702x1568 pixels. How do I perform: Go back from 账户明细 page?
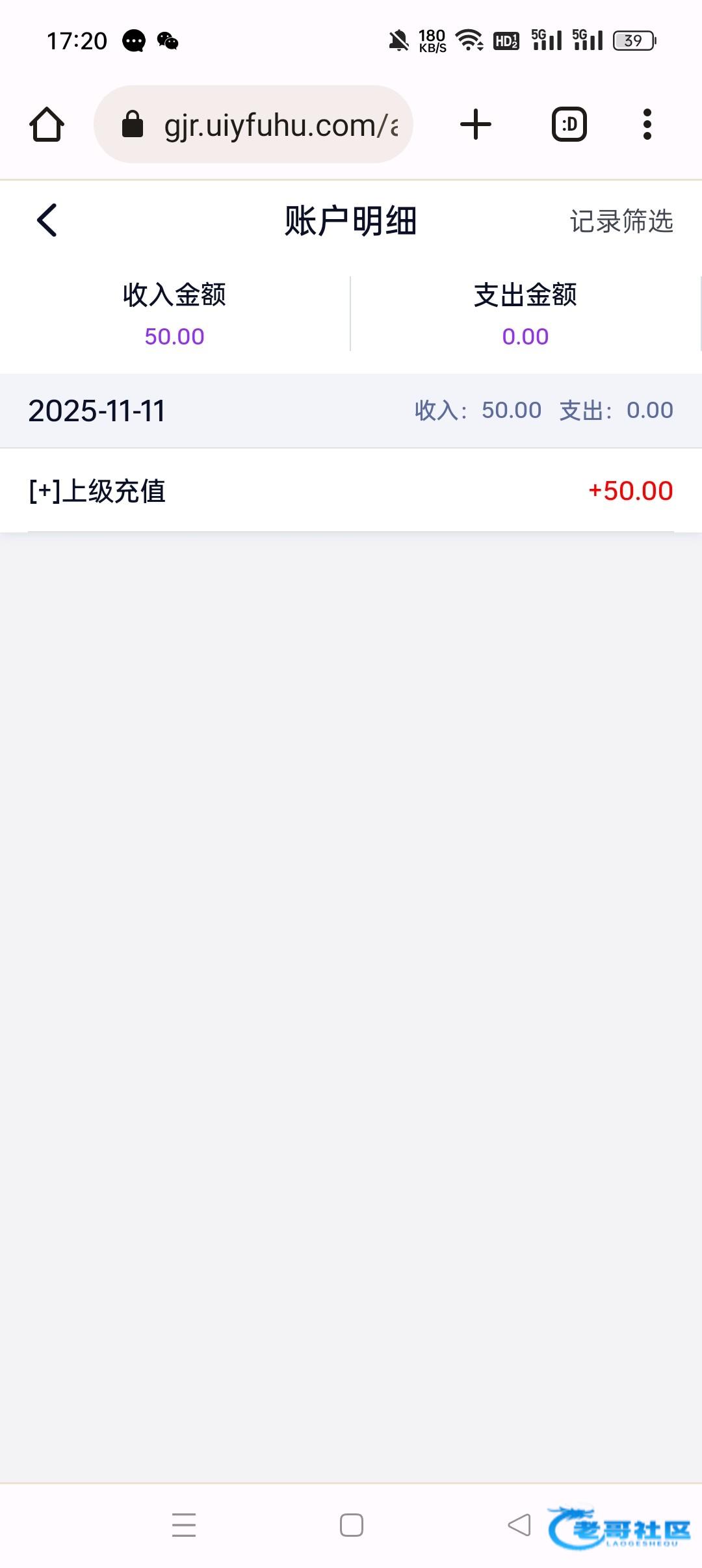tap(47, 220)
